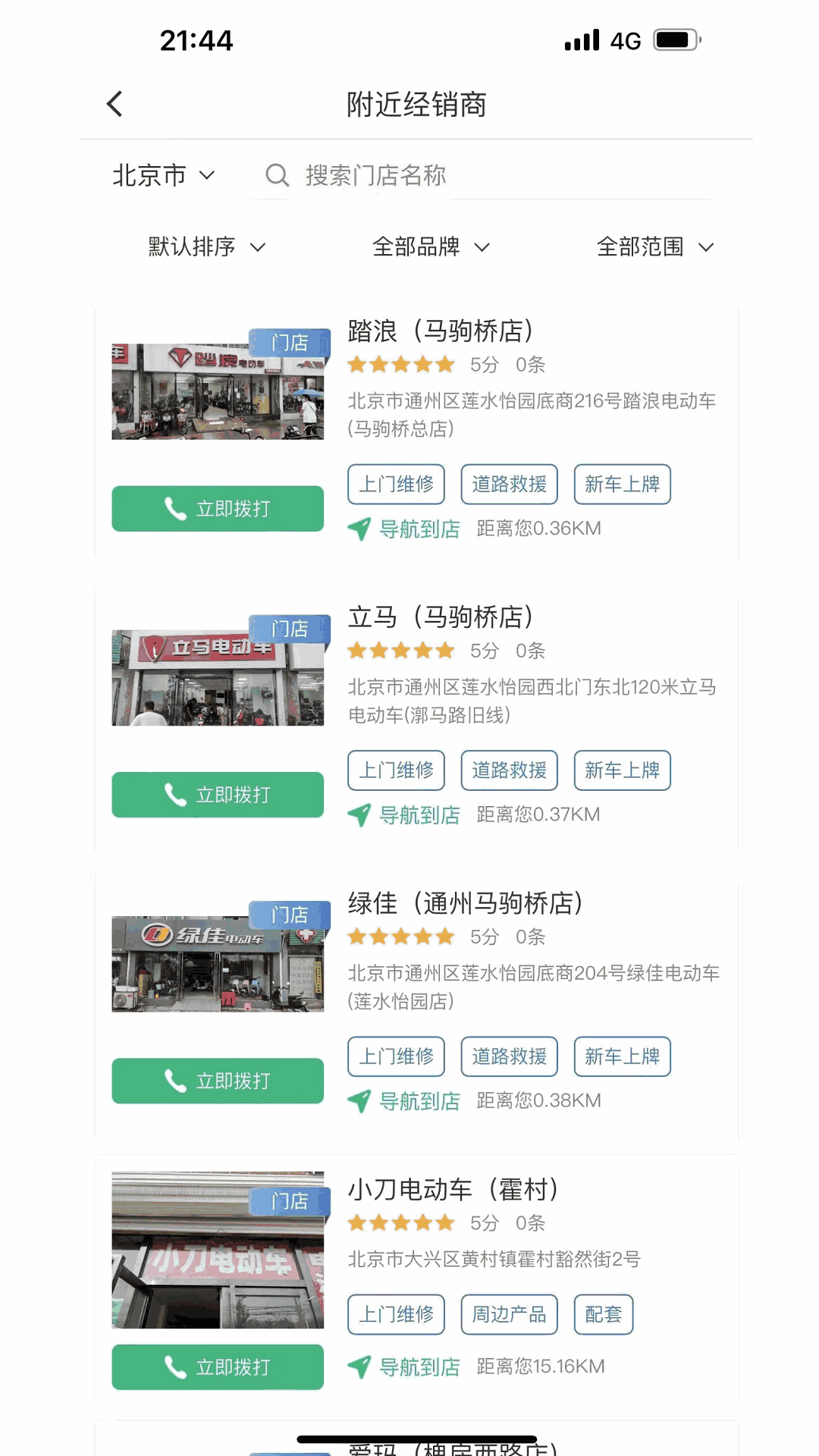This screenshot has width=819, height=1456.
Task: Call 立马（马驹桥店）with 立即拨打
Action: coord(218,795)
